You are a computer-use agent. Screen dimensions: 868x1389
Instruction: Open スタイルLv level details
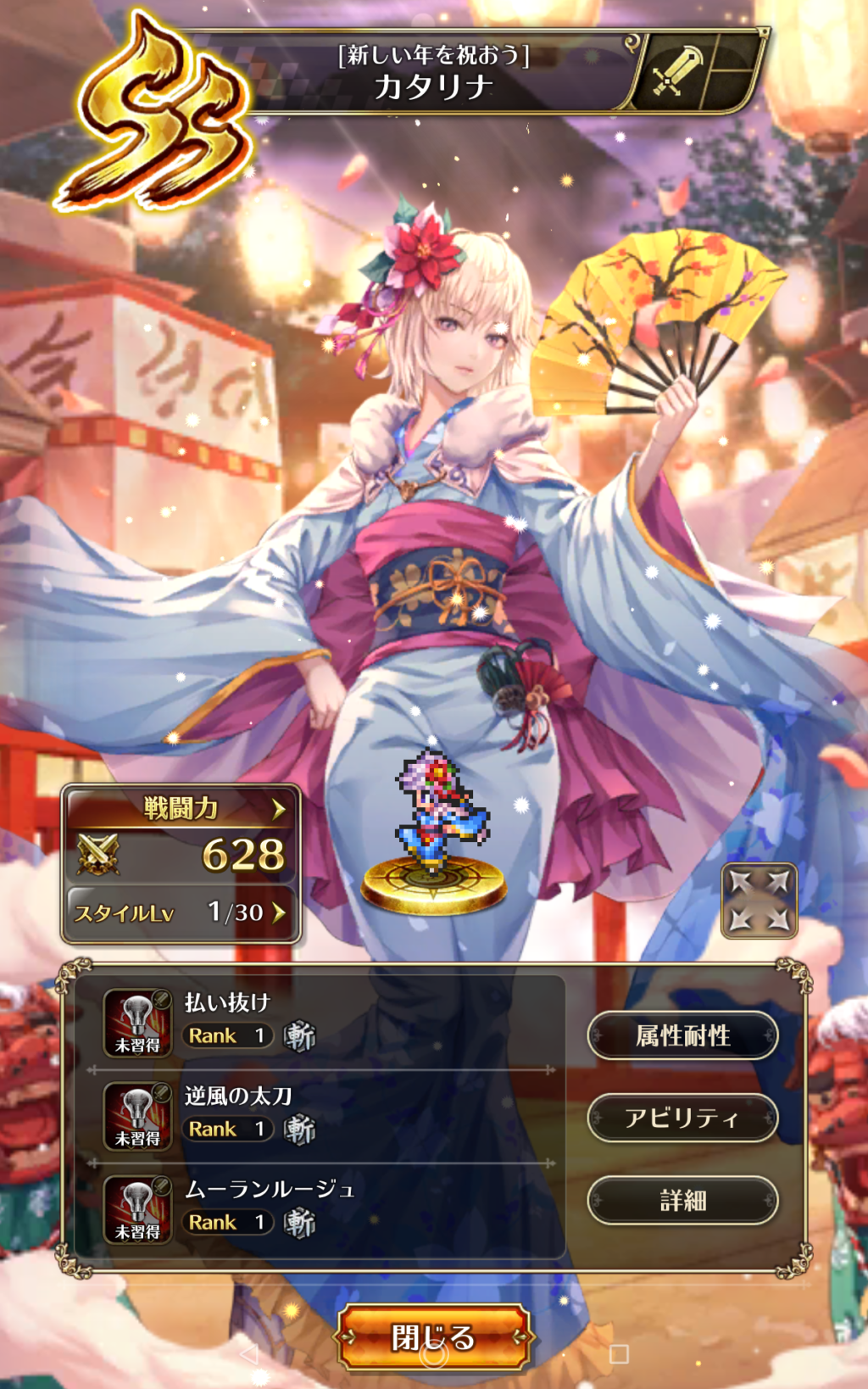pyautogui.click(x=181, y=912)
